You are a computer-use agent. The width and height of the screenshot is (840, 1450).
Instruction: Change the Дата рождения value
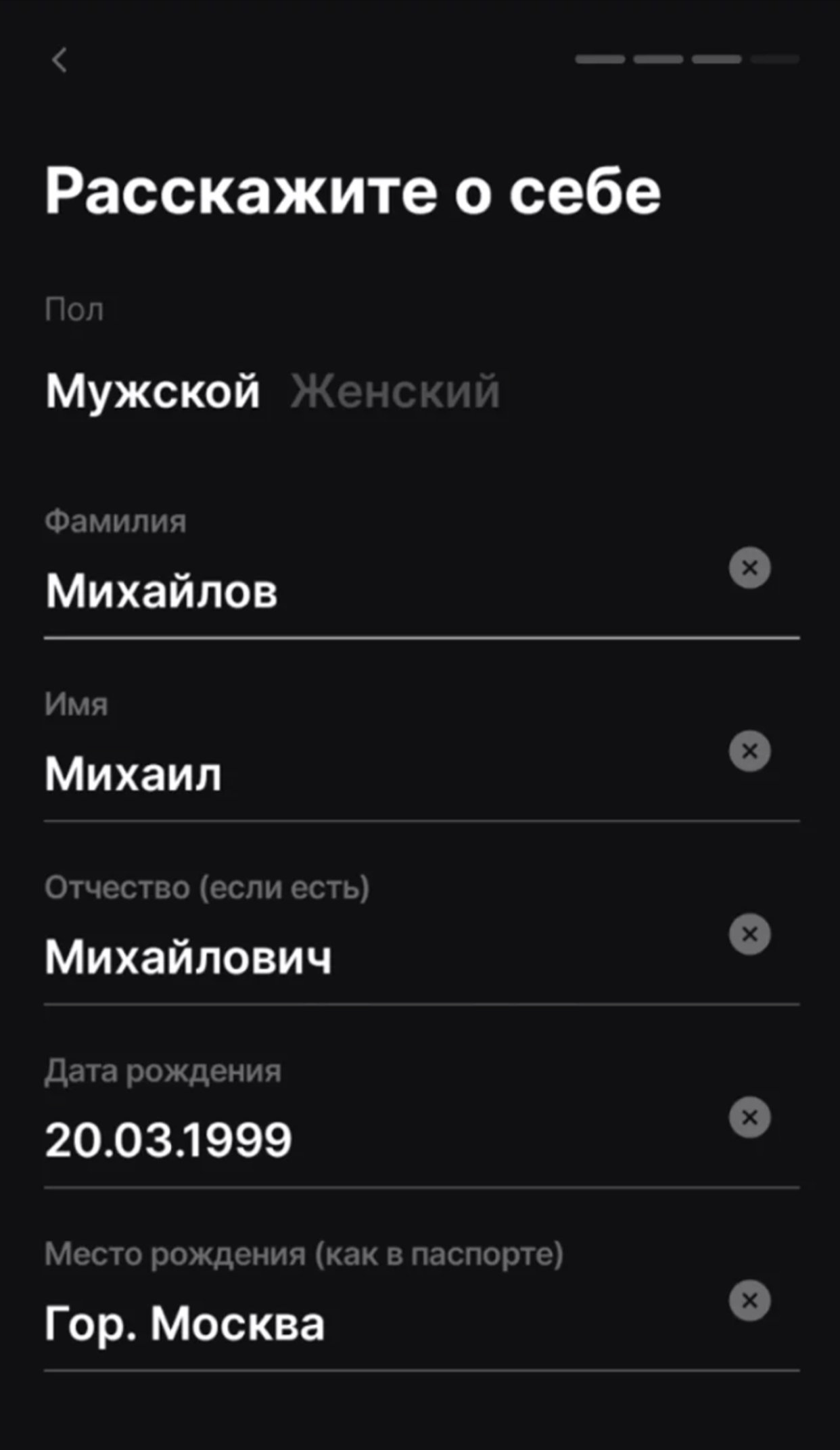(168, 1140)
